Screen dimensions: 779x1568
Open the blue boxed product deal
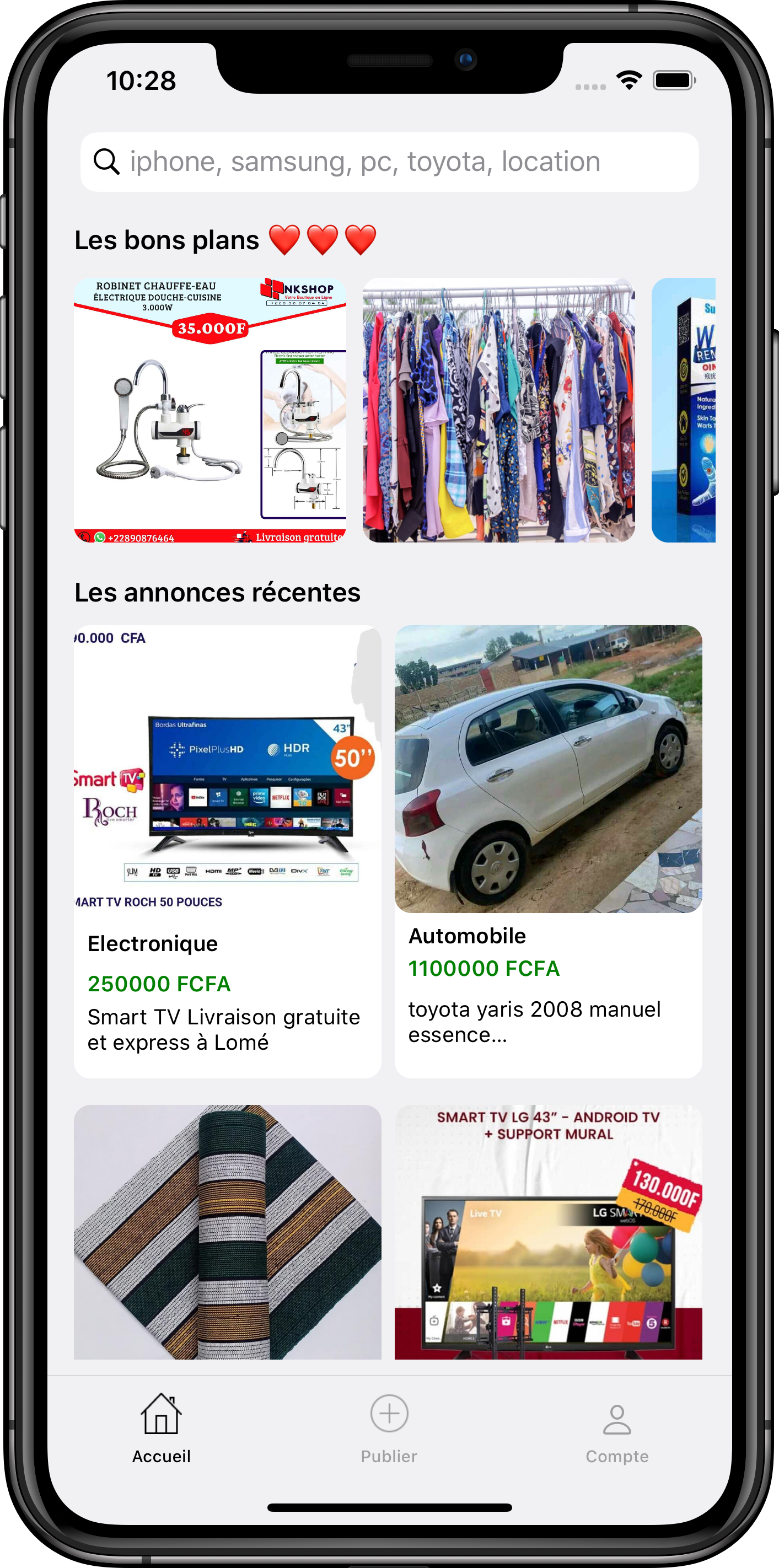[x=684, y=410]
